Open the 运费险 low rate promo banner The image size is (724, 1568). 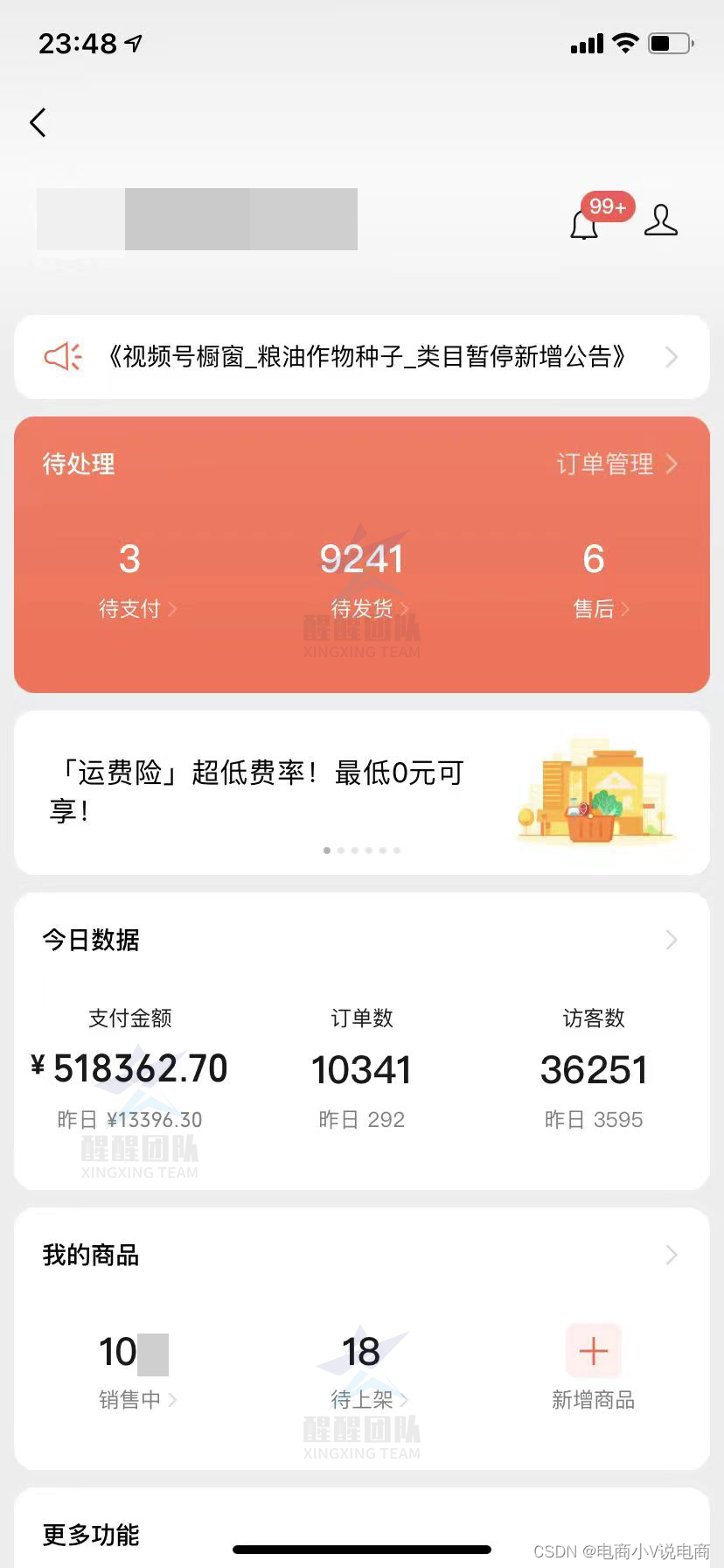[362, 793]
